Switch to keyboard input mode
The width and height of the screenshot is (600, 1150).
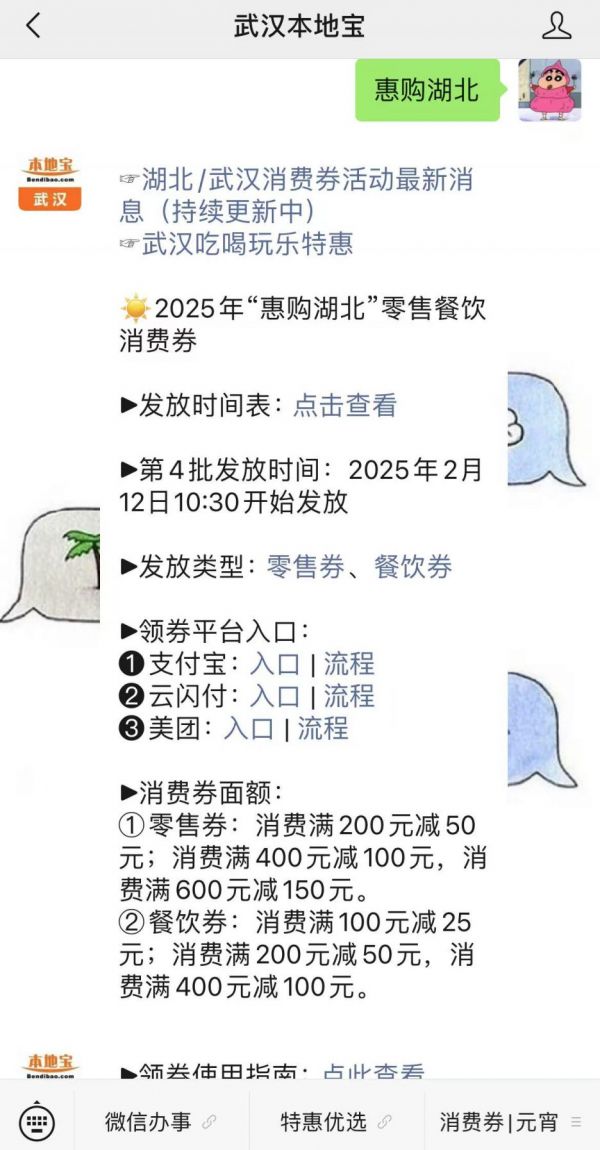tap(36, 1121)
